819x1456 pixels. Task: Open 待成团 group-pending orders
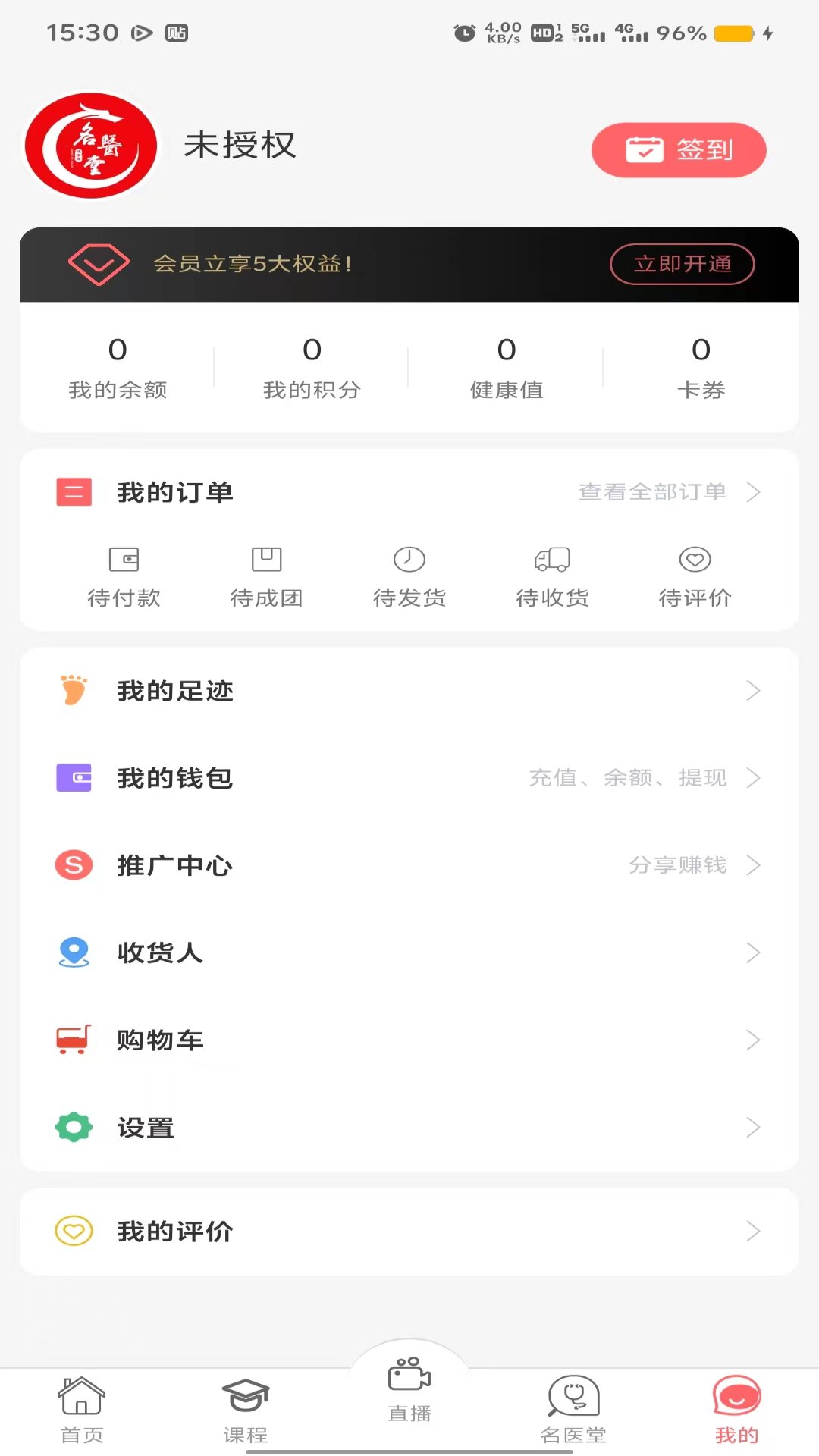(x=266, y=576)
